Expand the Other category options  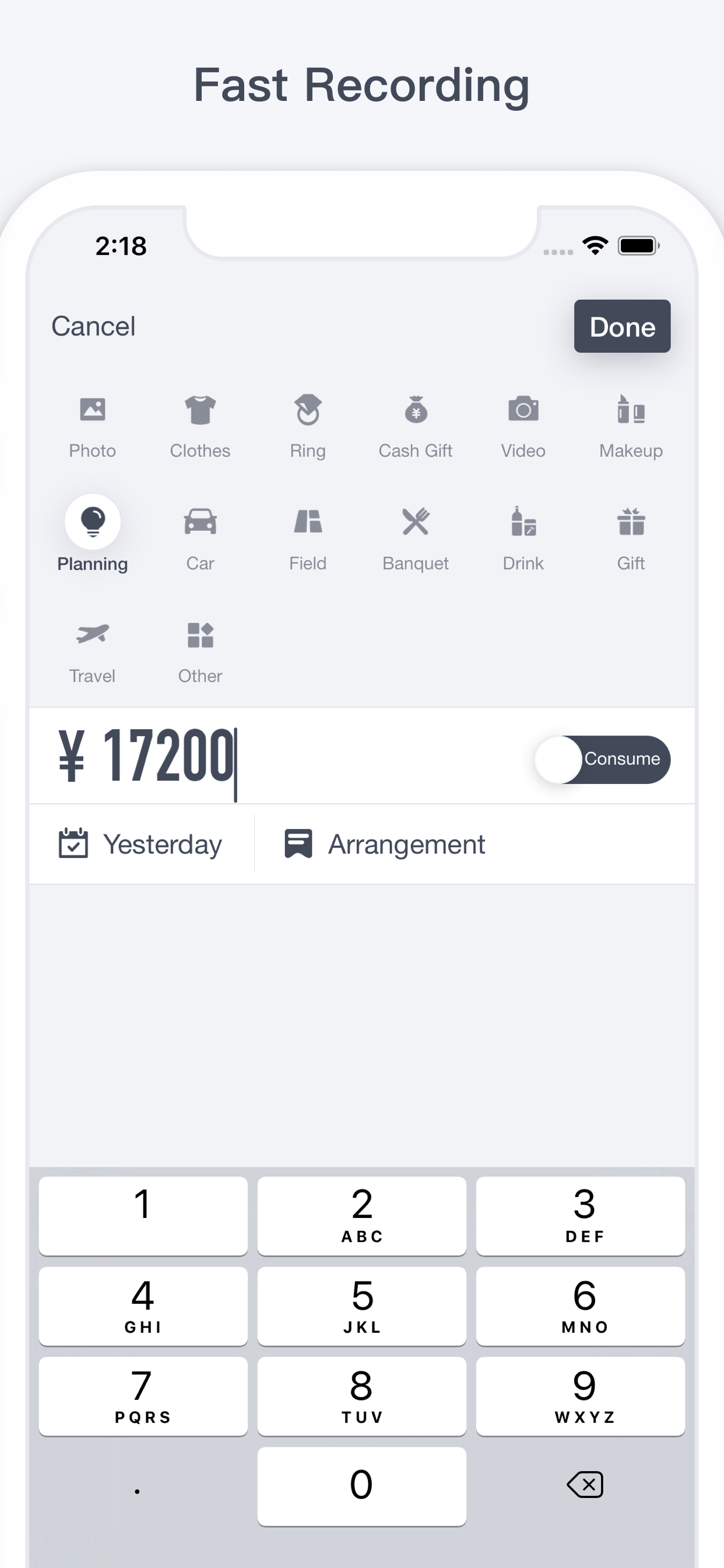tap(199, 647)
